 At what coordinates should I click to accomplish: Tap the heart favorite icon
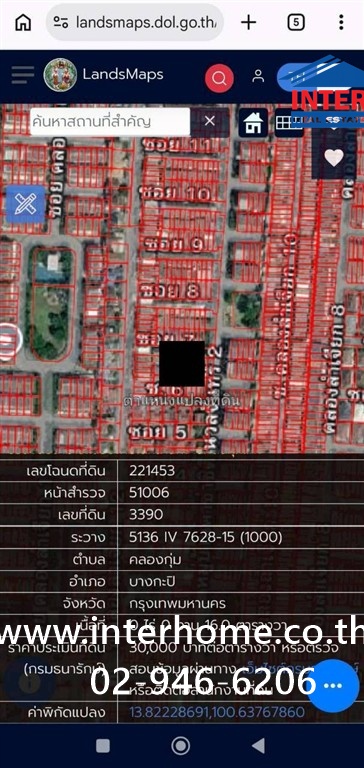(x=334, y=158)
